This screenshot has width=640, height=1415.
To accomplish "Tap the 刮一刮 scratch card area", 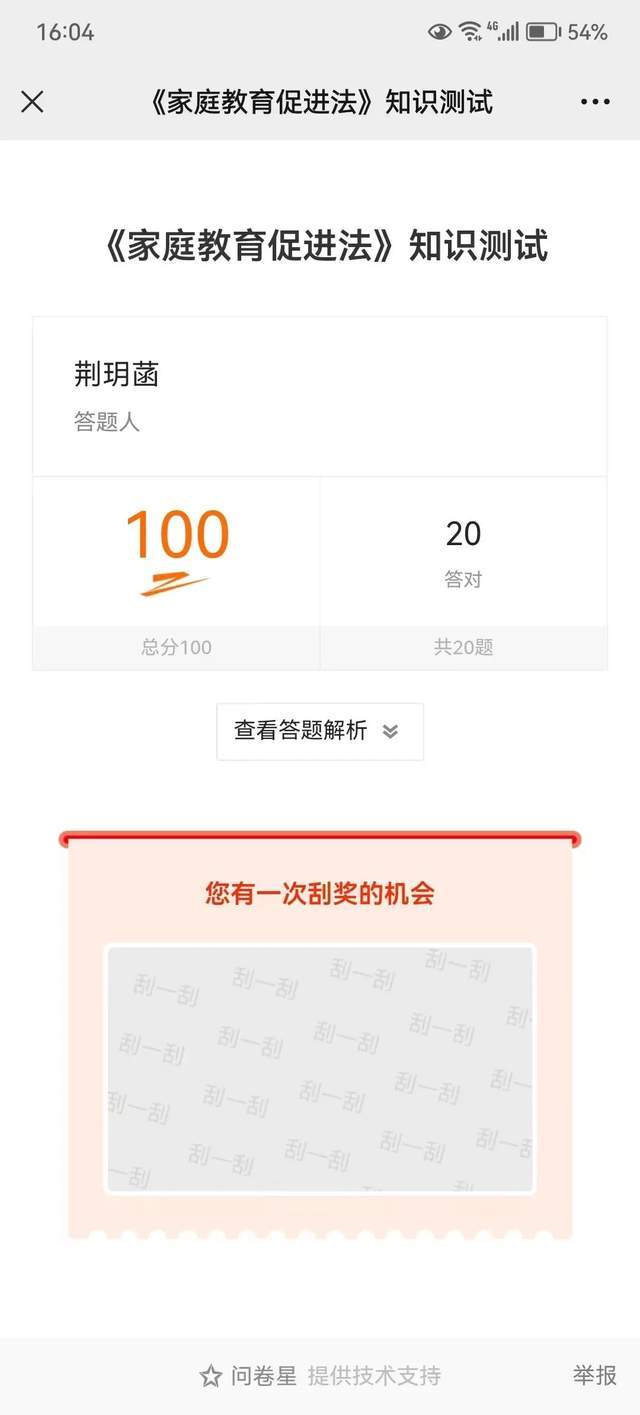I will tap(320, 1068).
